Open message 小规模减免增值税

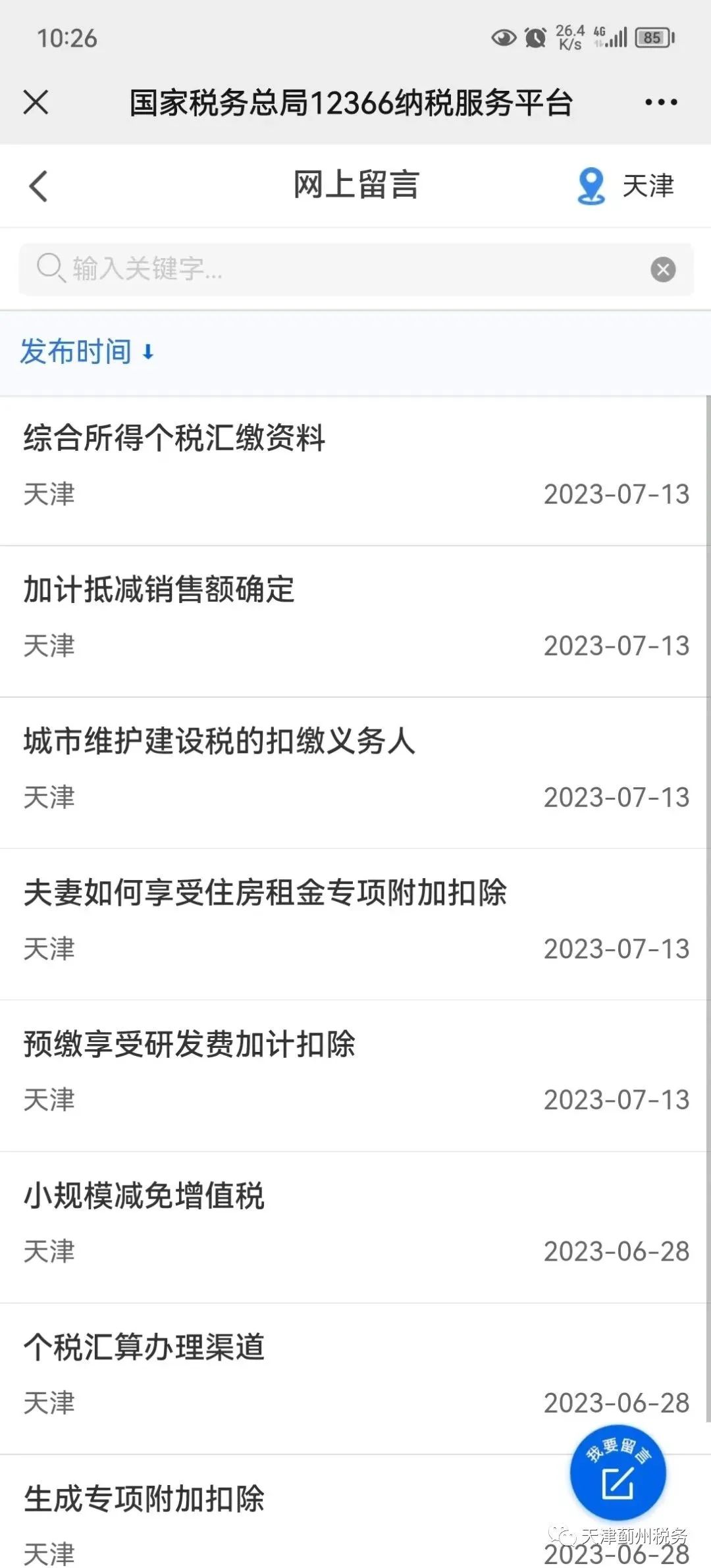pos(355,1227)
